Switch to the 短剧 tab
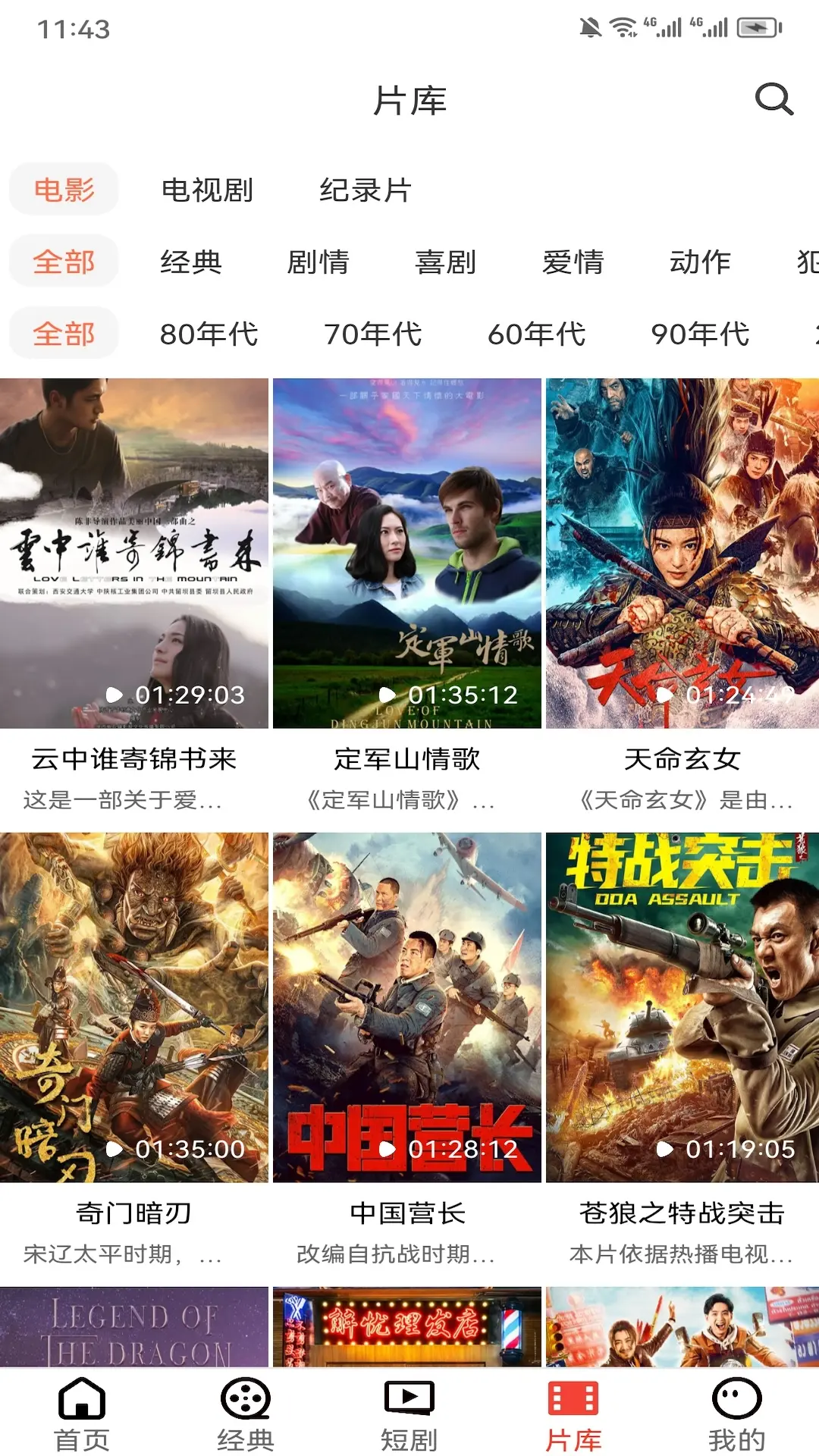The width and height of the screenshot is (819, 1456). 409,1414
